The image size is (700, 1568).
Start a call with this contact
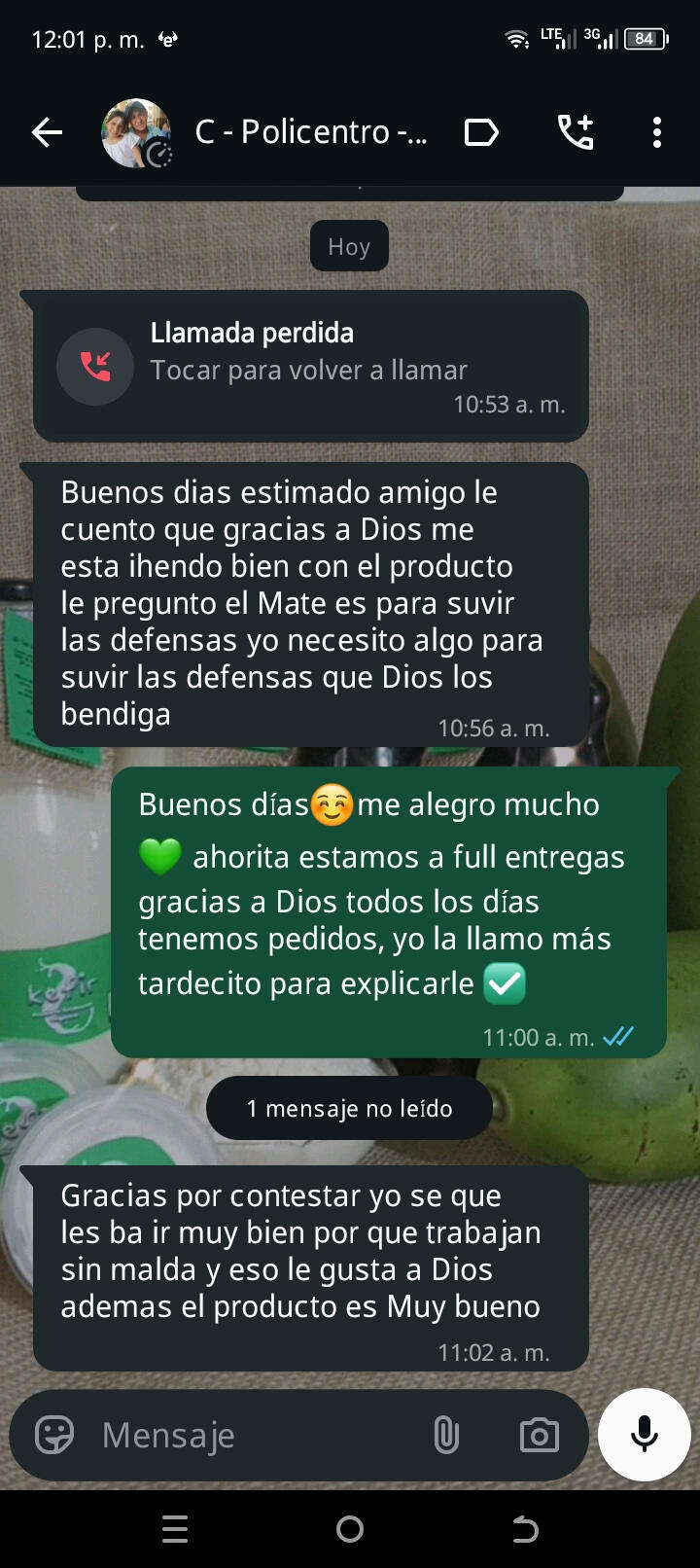(x=575, y=132)
